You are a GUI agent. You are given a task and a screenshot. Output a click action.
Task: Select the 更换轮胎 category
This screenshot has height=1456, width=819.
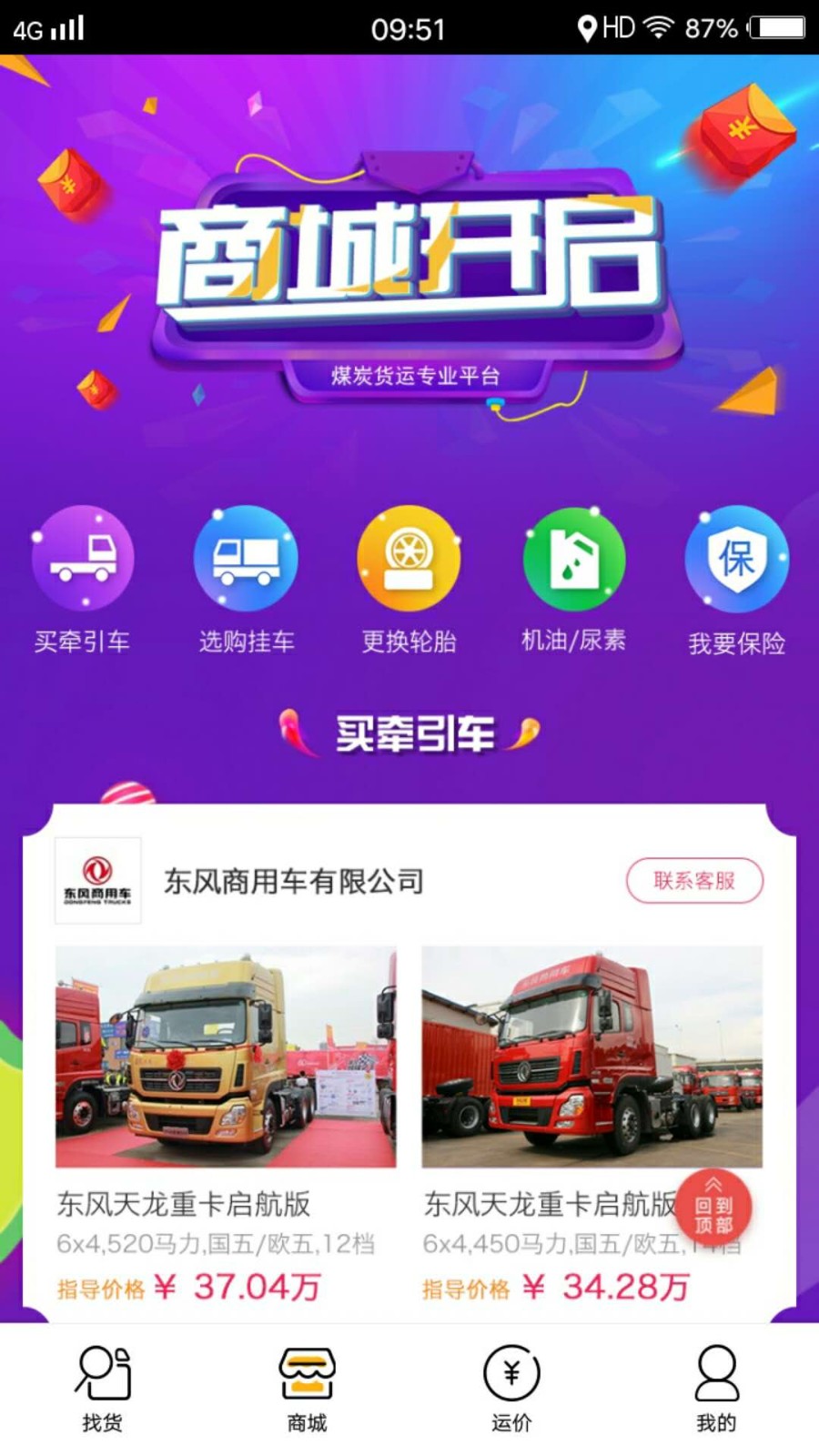pyautogui.click(x=409, y=580)
